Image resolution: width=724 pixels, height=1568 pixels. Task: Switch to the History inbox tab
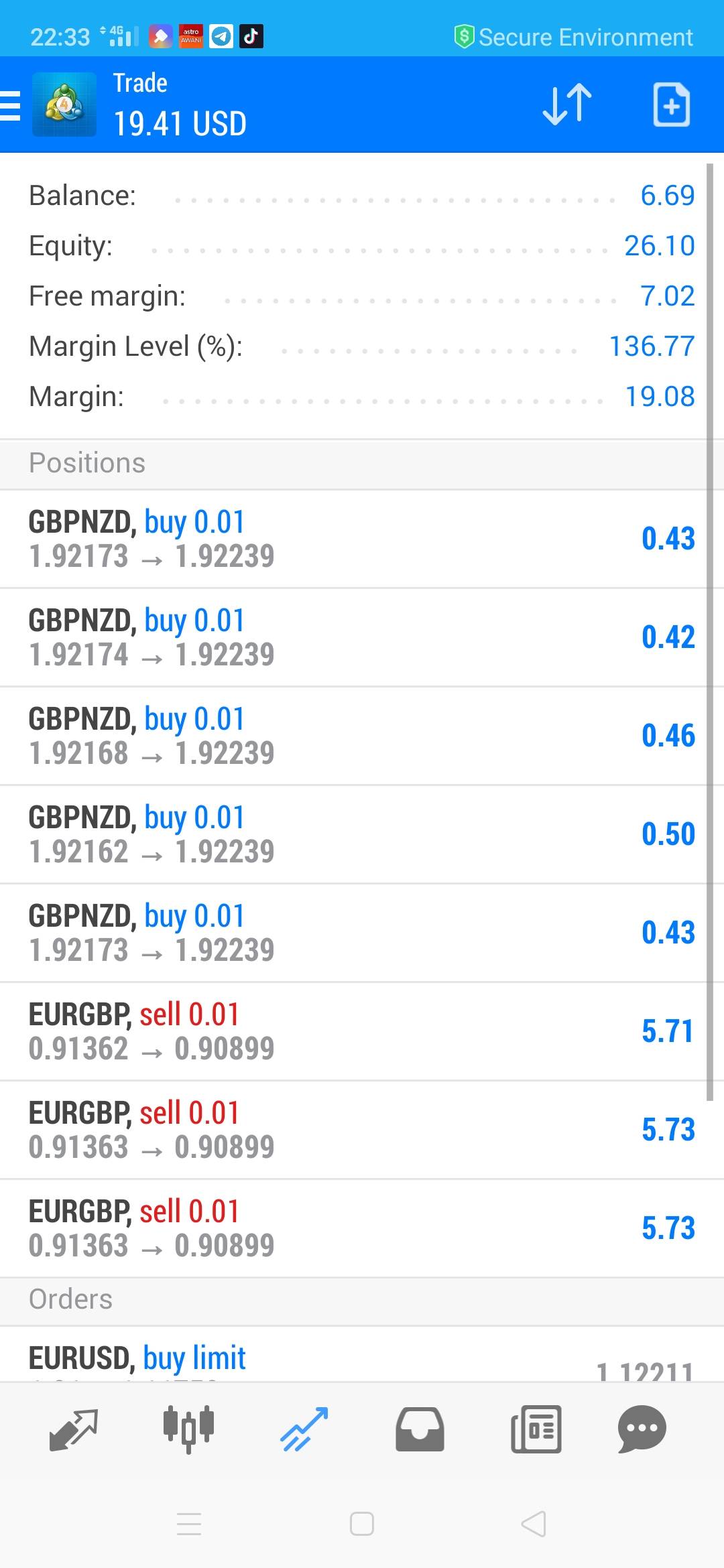point(420,1429)
